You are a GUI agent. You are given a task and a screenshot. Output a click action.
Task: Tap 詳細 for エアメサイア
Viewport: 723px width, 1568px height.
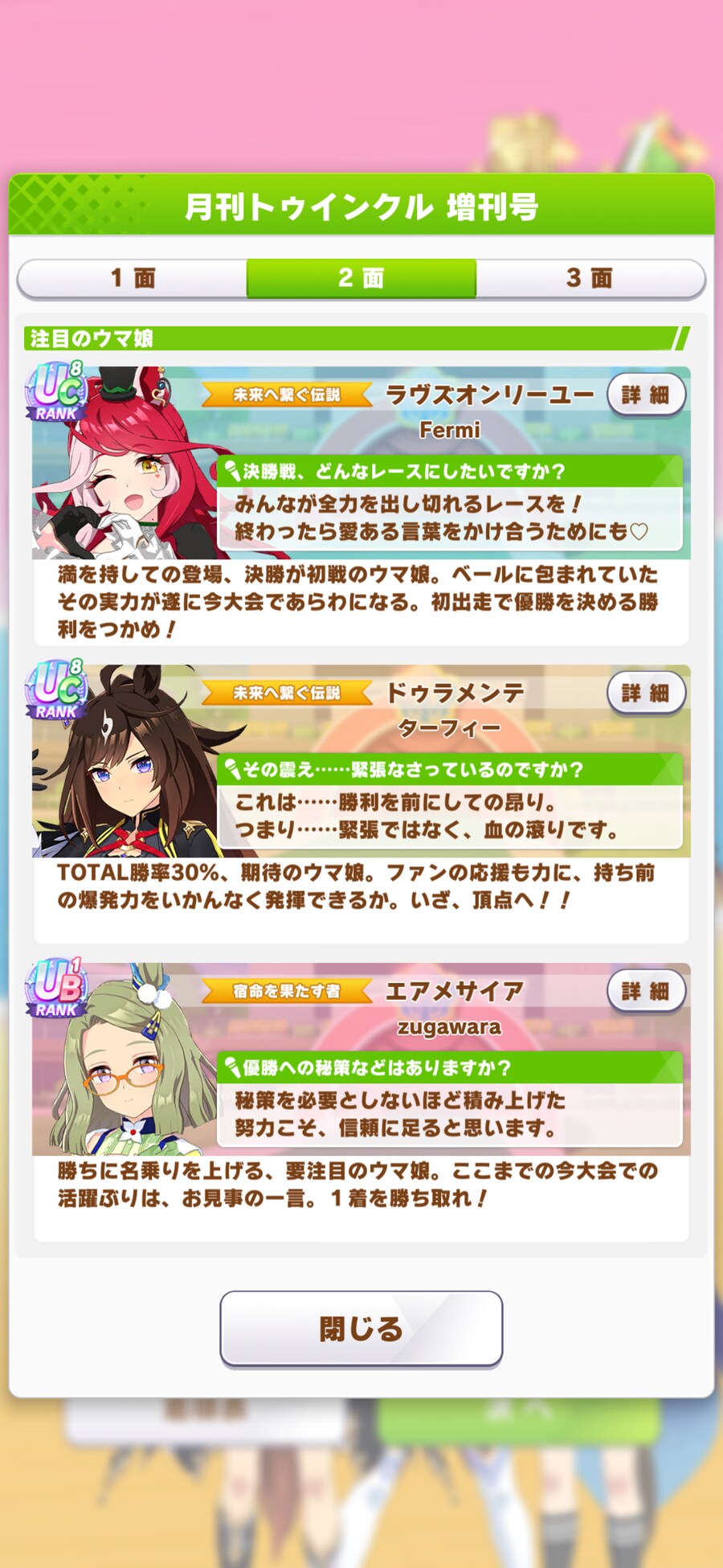click(646, 991)
